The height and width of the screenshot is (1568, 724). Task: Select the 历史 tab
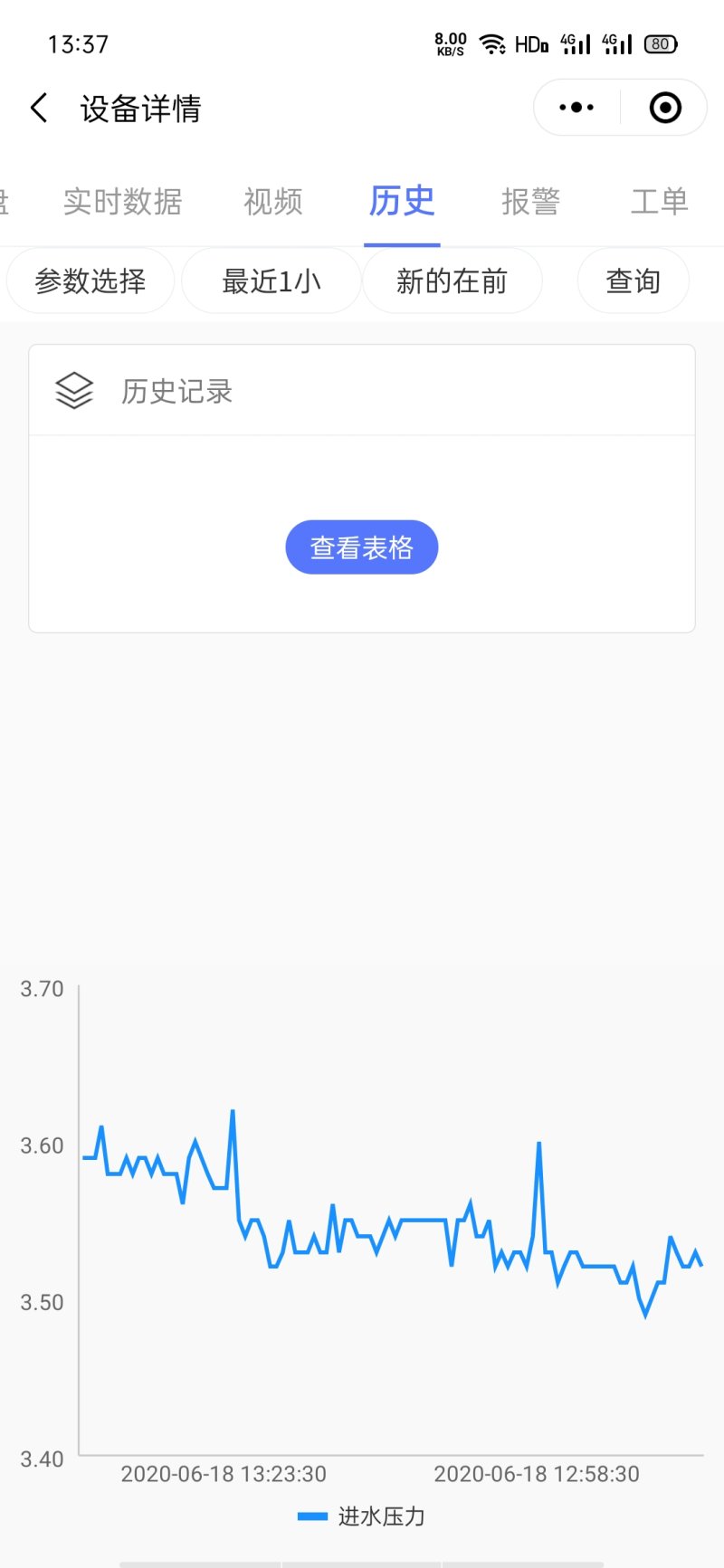(x=402, y=201)
